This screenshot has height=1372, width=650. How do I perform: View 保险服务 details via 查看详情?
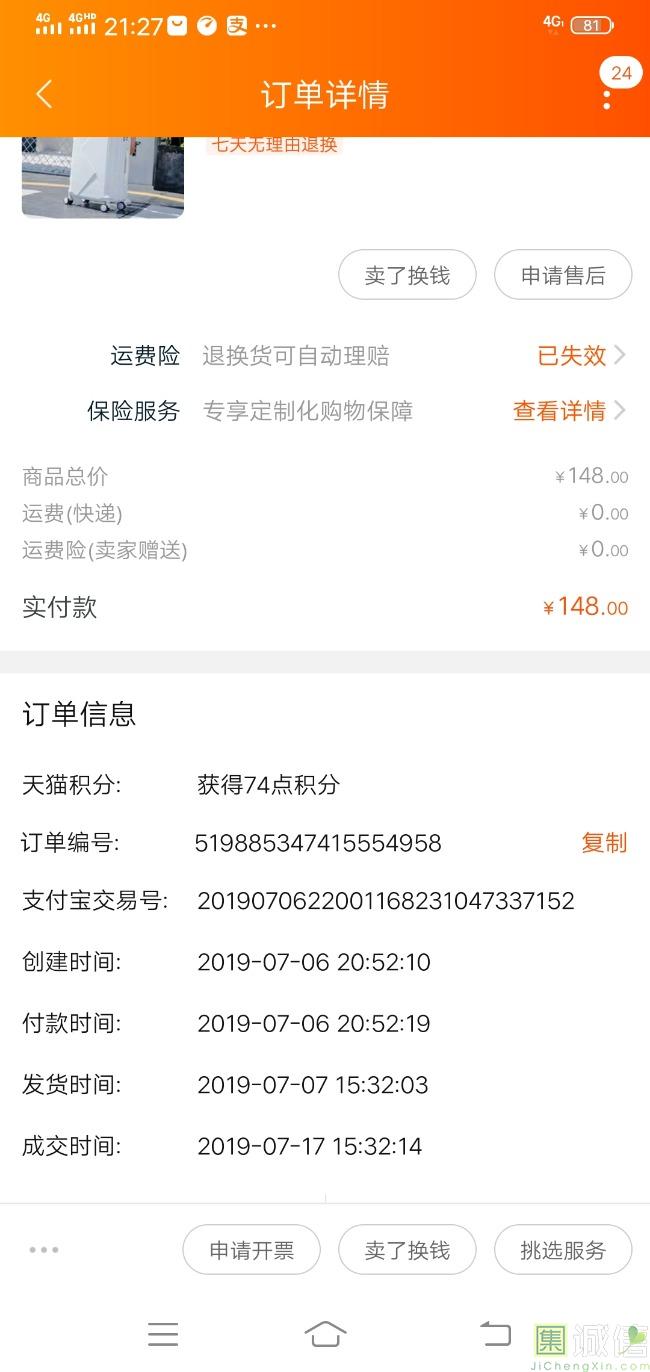point(569,411)
